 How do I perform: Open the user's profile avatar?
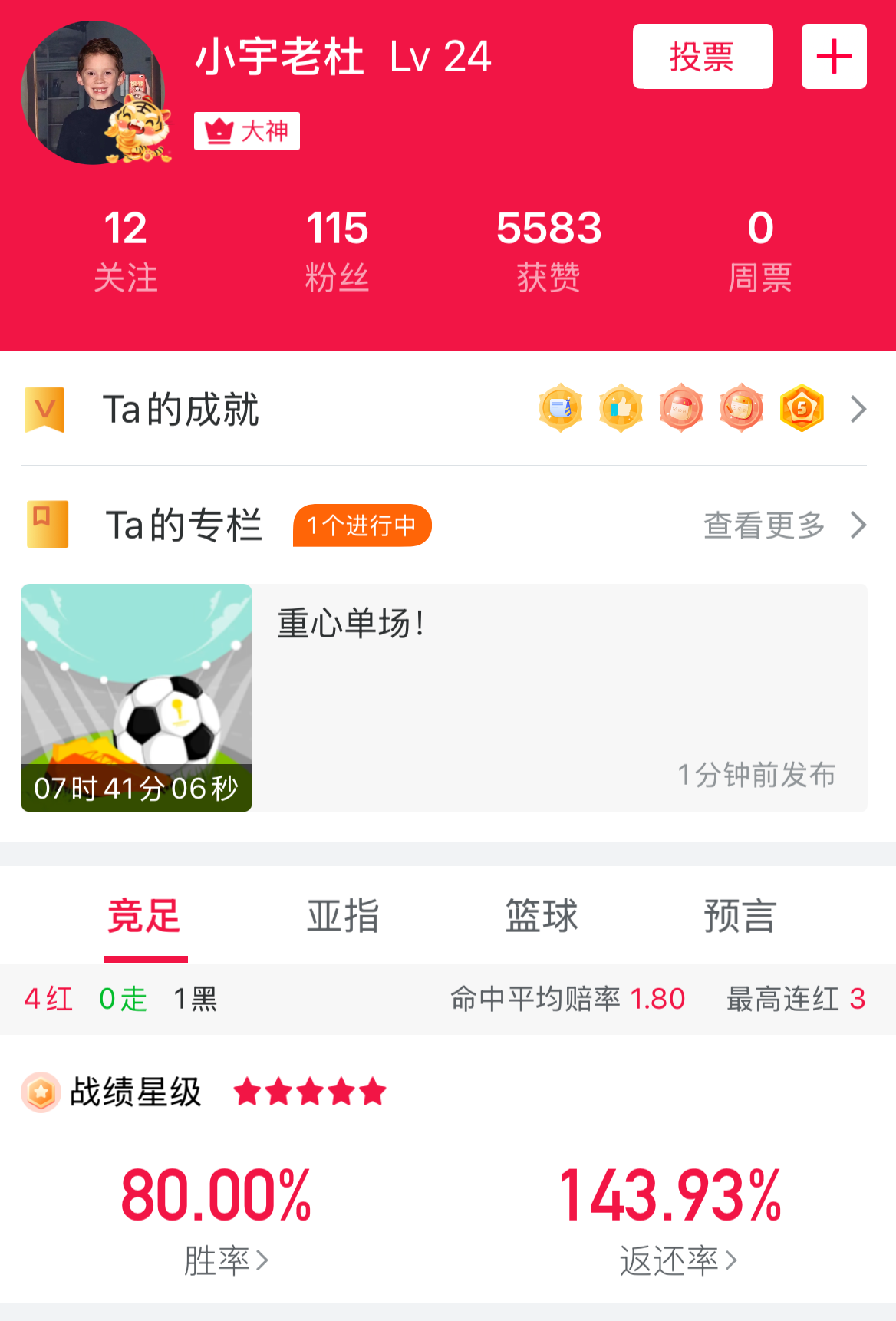[93, 93]
